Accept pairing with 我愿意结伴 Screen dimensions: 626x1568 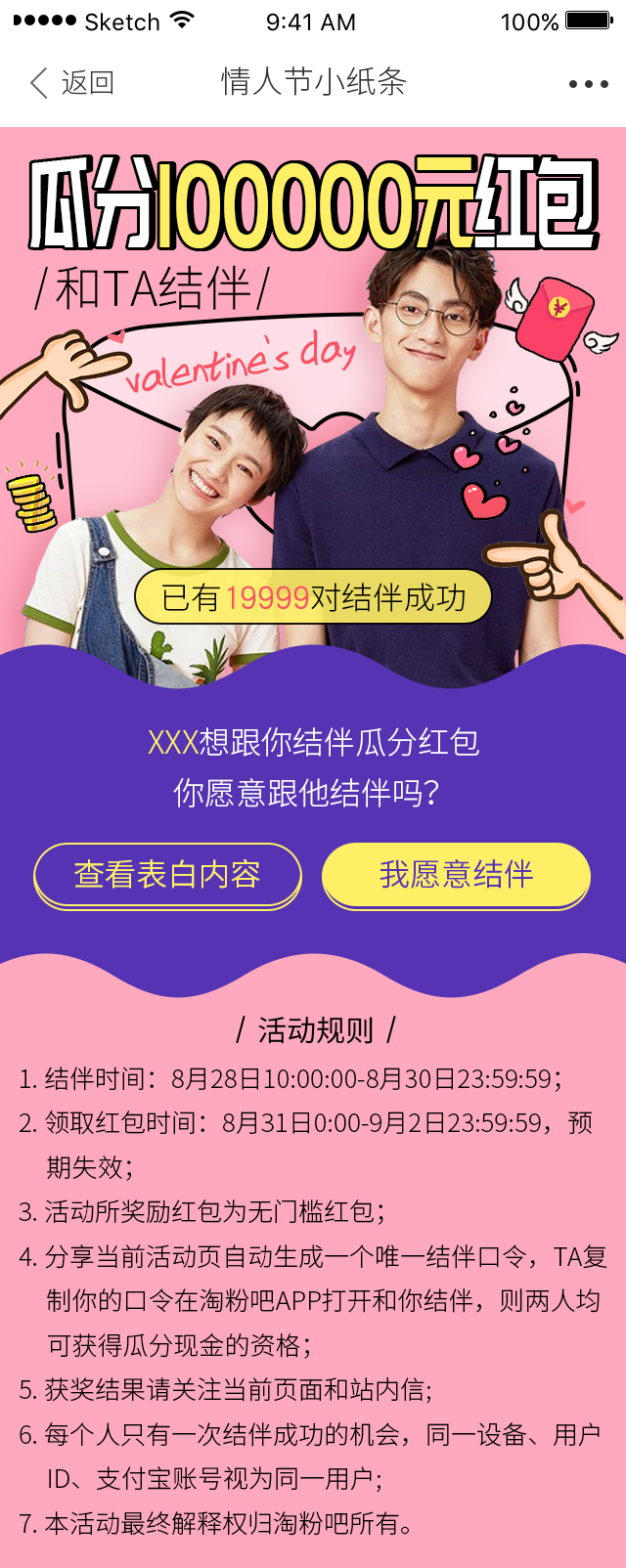click(456, 874)
